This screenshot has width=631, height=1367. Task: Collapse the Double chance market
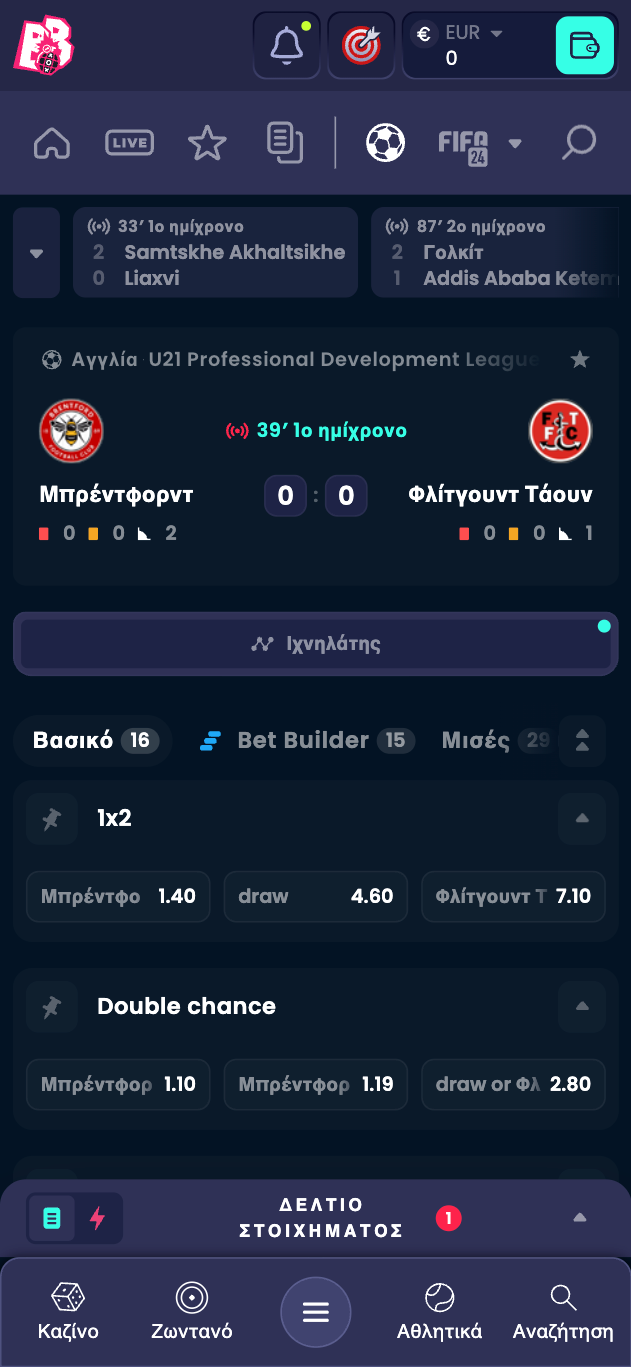click(x=582, y=1006)
